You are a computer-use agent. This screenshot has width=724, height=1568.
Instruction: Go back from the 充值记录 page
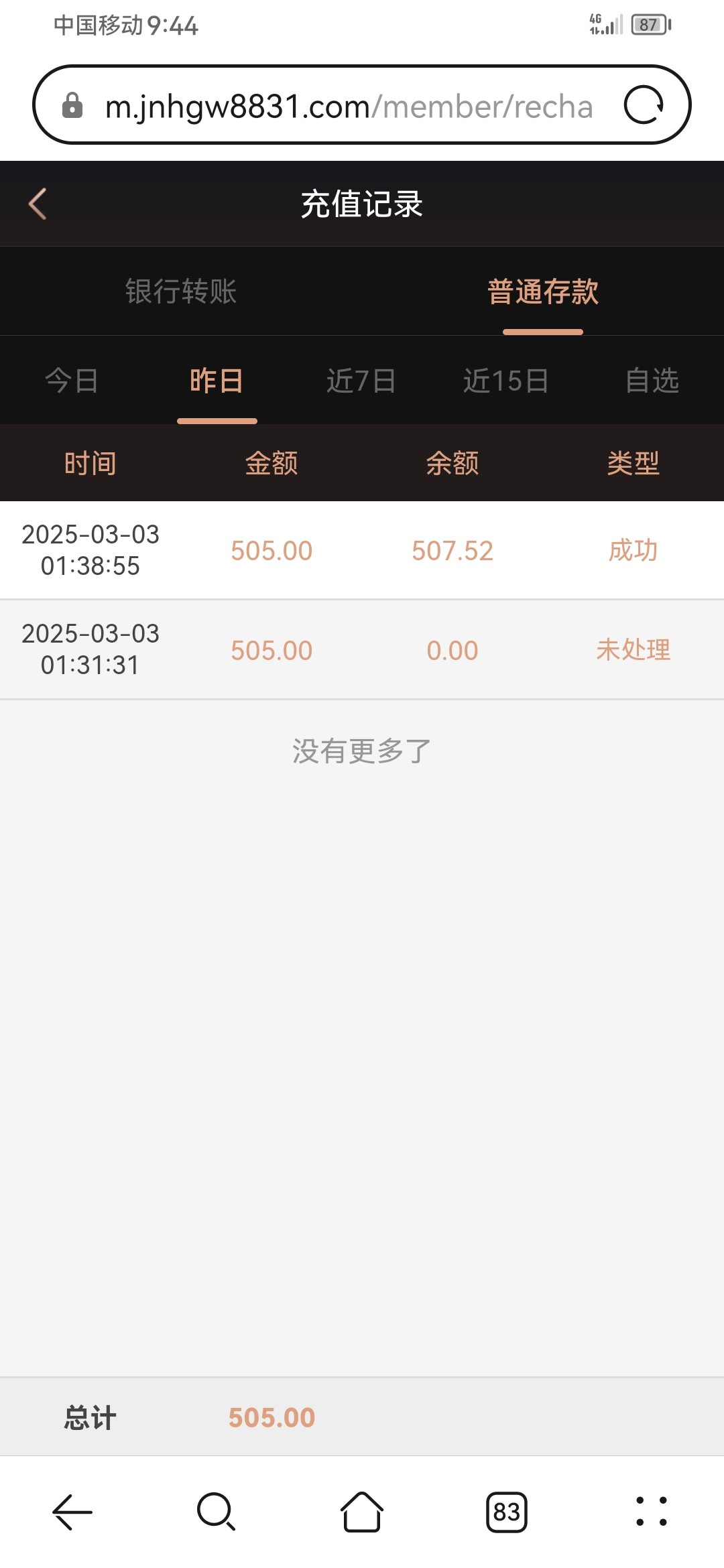[38, 204]
